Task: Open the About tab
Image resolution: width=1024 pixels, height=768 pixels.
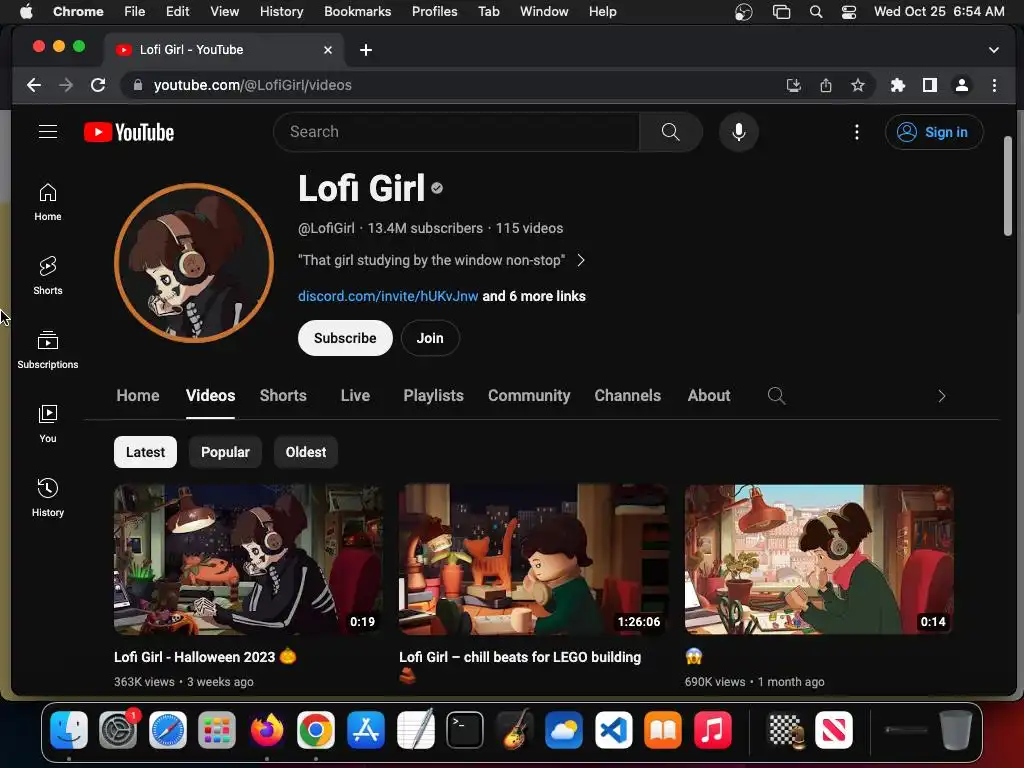Action: [708, 395]
